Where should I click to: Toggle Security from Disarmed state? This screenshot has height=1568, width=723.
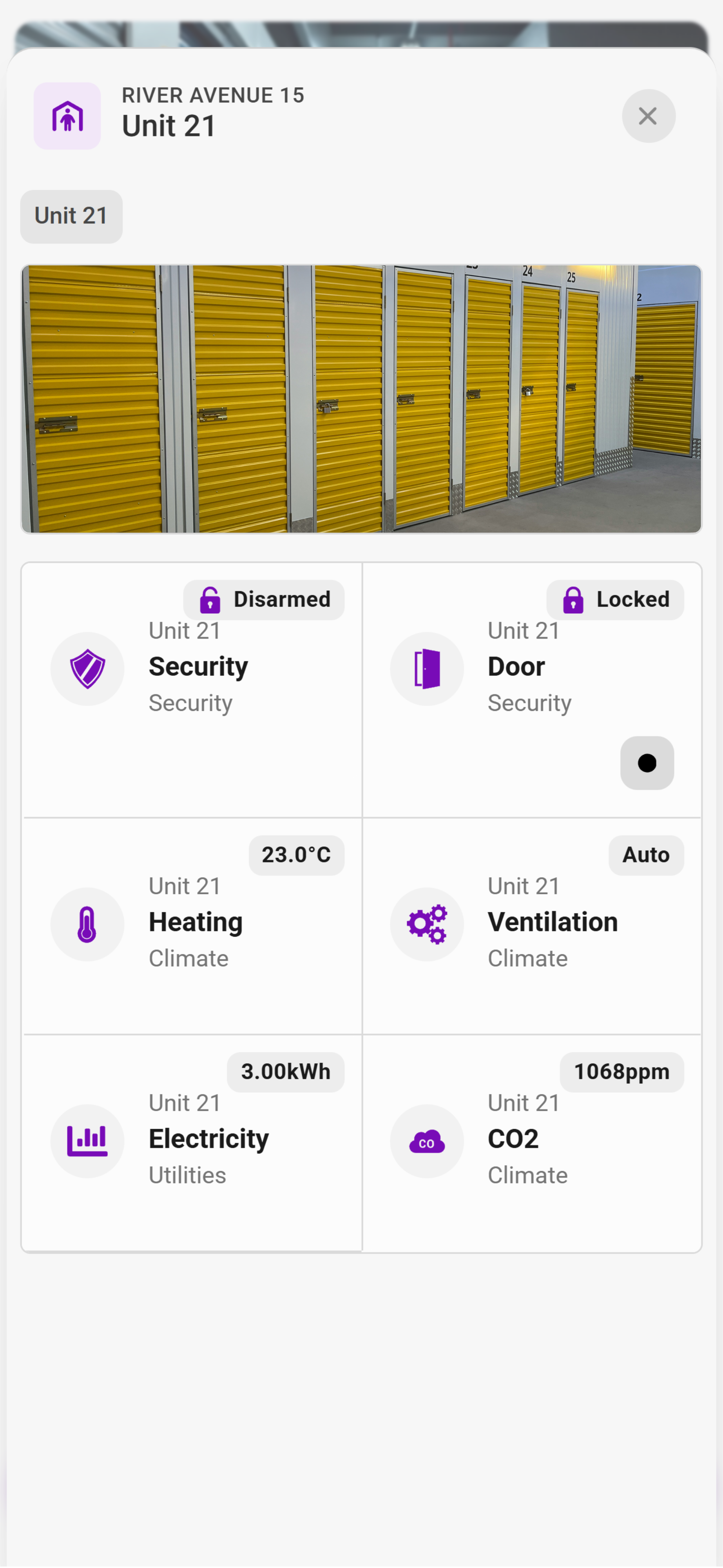tap(264, 599)
